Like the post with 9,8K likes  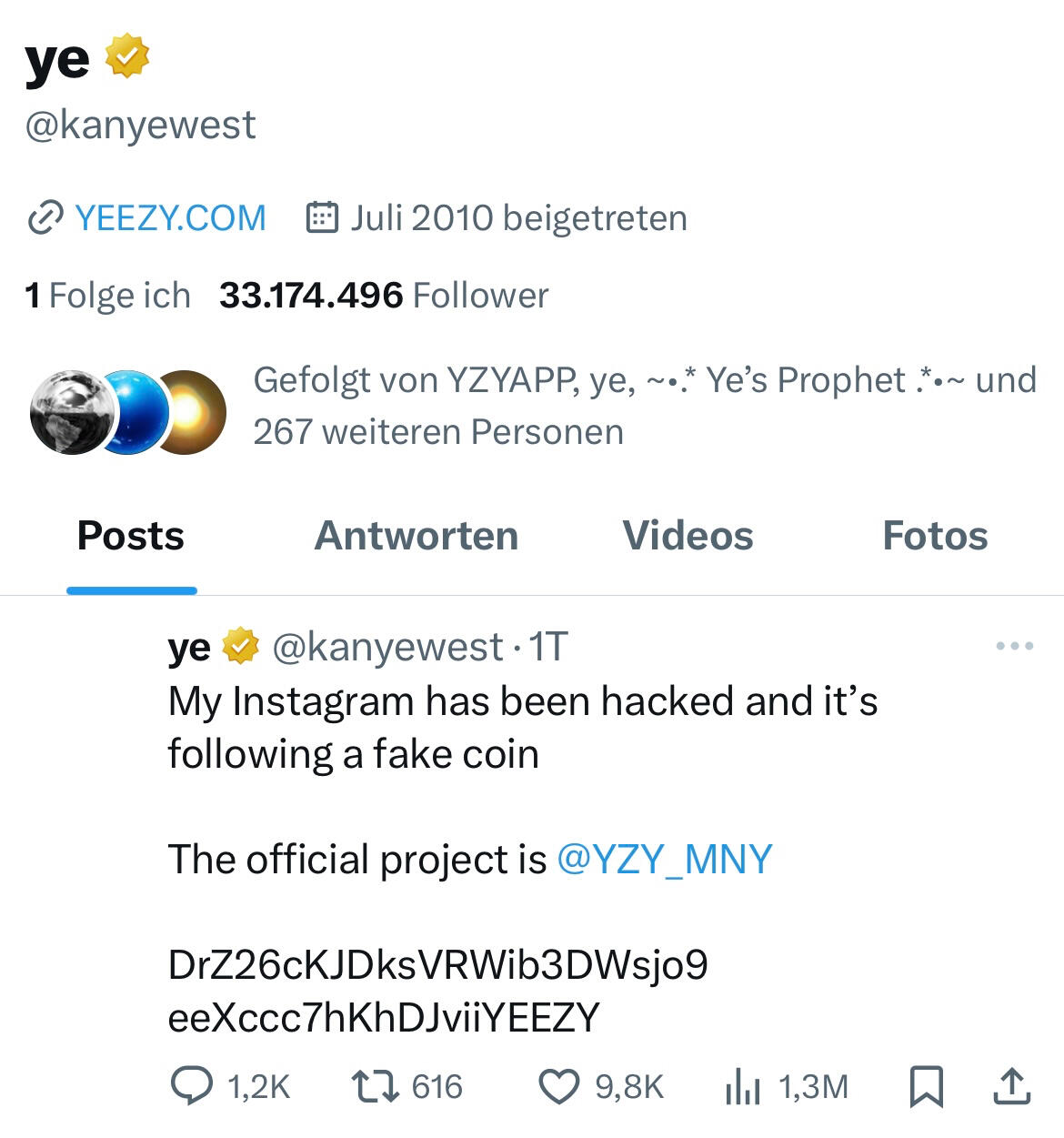pos(559,1086)
